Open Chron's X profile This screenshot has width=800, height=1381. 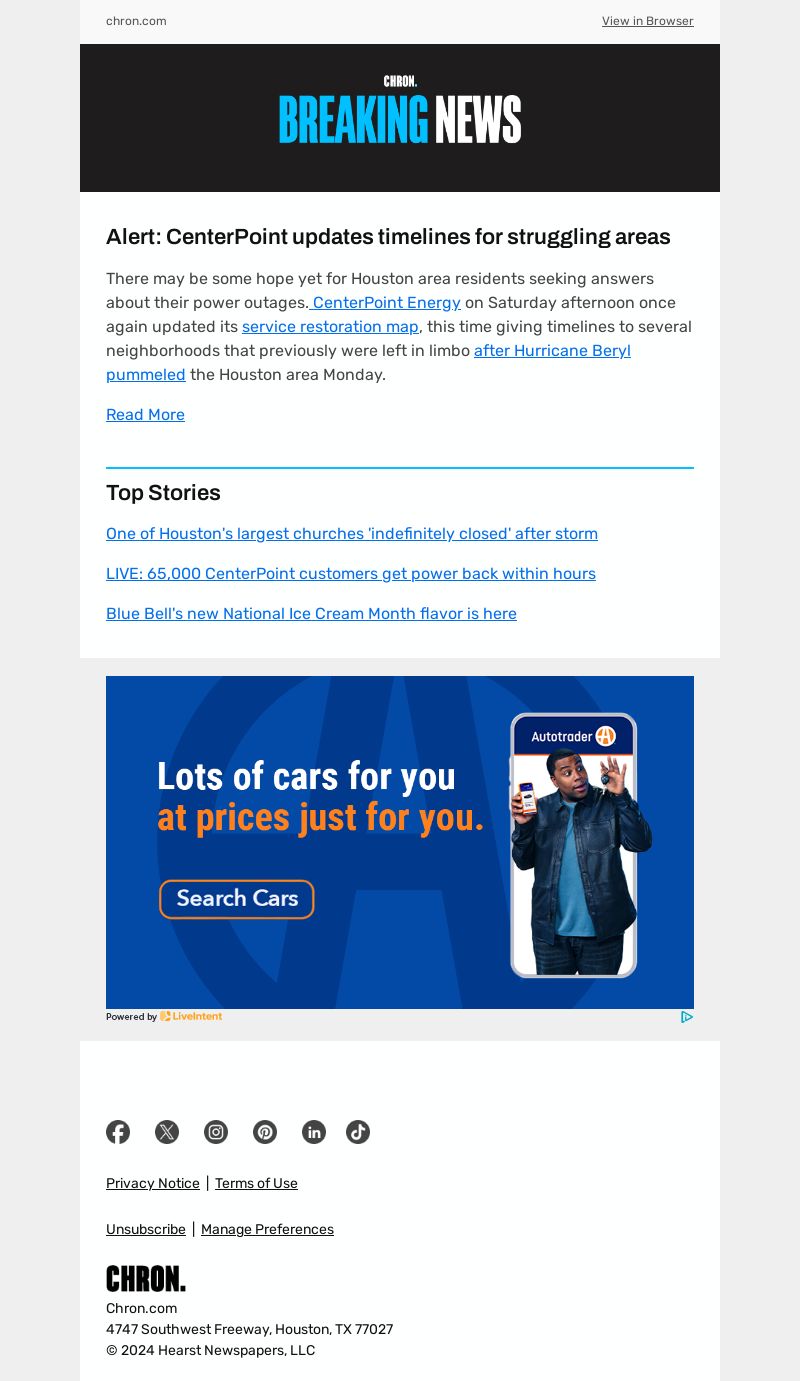[x=167, y=1132]
